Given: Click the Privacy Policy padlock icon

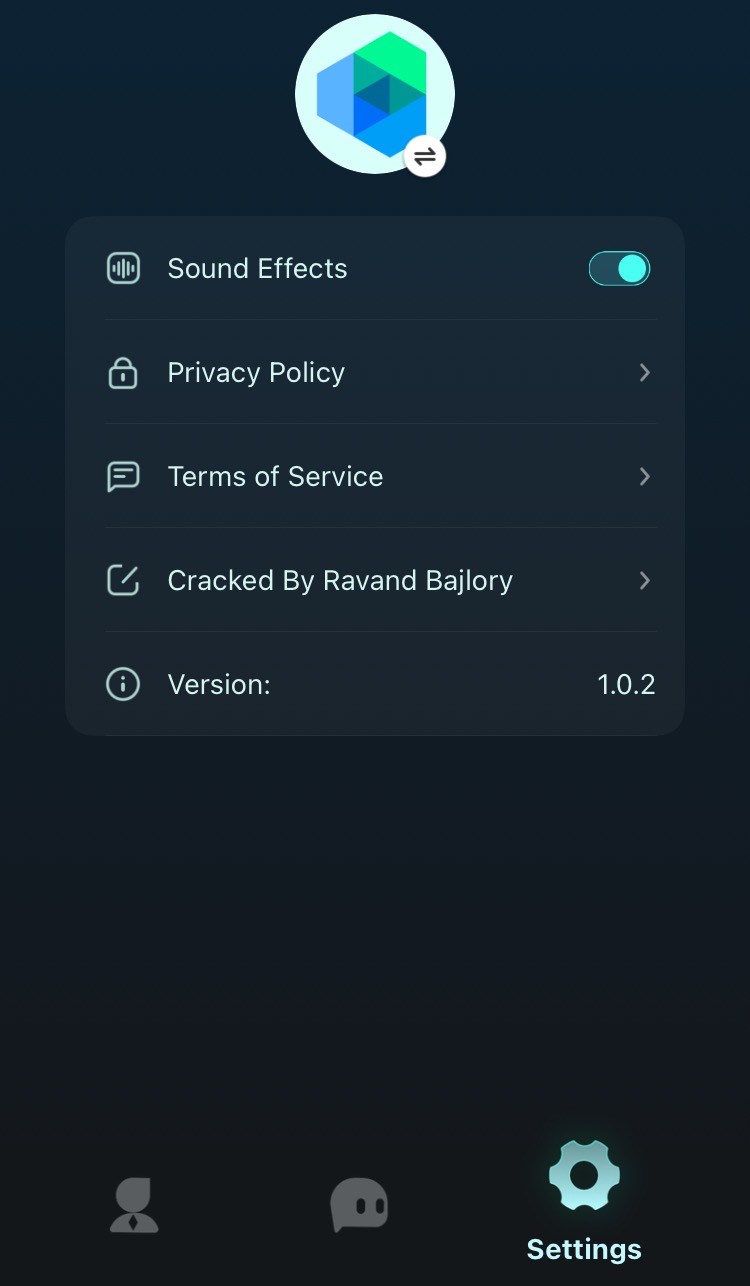Looking at the screenshot, I should coord(123,372).
